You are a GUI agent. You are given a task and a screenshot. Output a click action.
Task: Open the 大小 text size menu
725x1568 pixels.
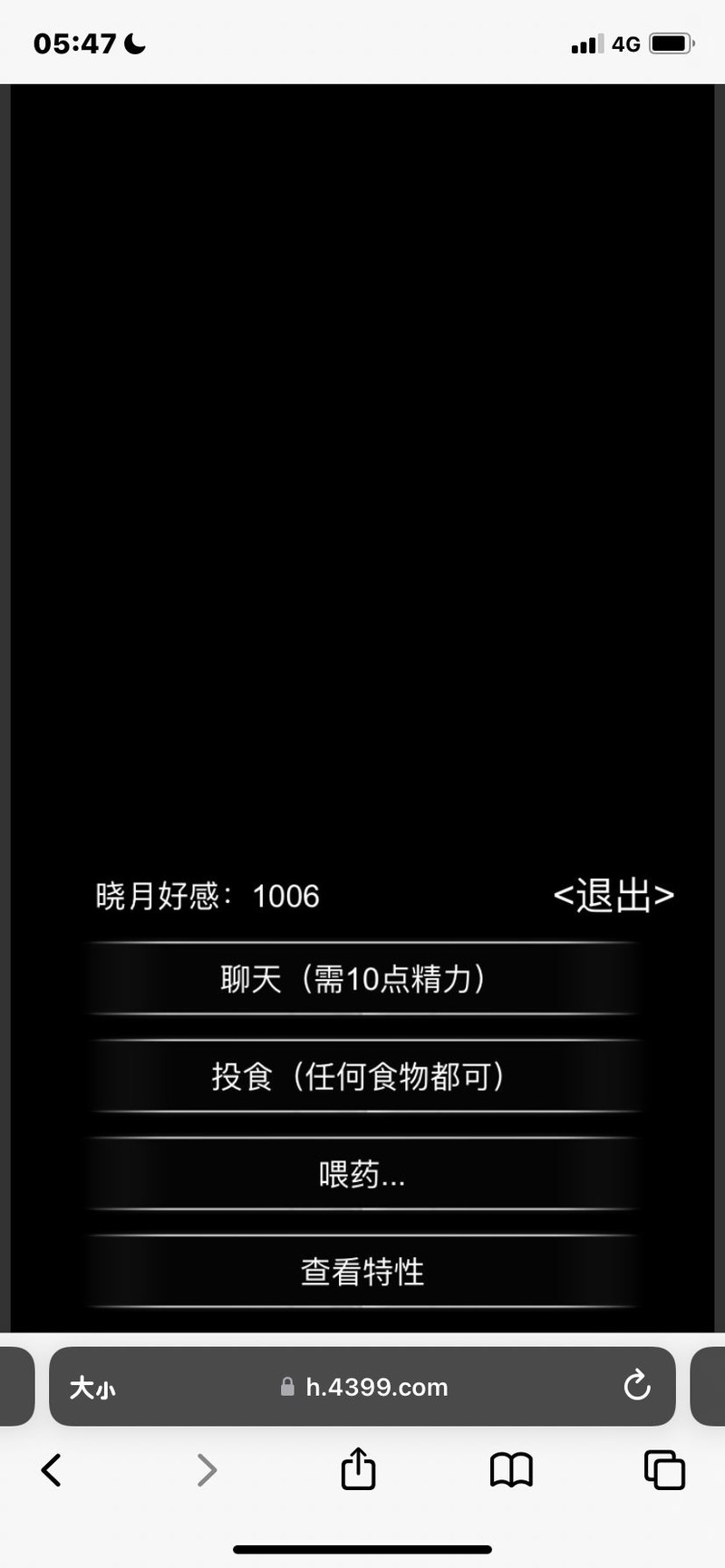pyautogui.click(x=92, y=1387)
